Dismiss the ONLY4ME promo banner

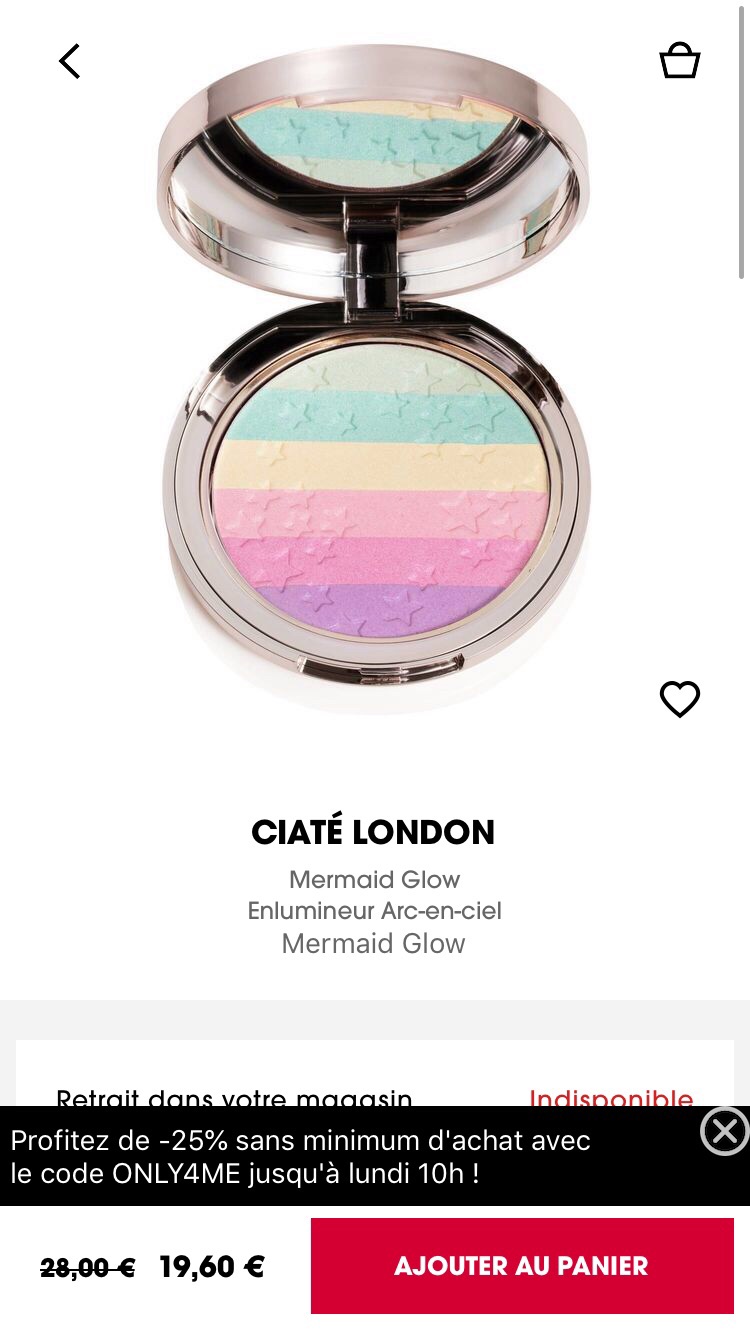[x=724, y=1131]
